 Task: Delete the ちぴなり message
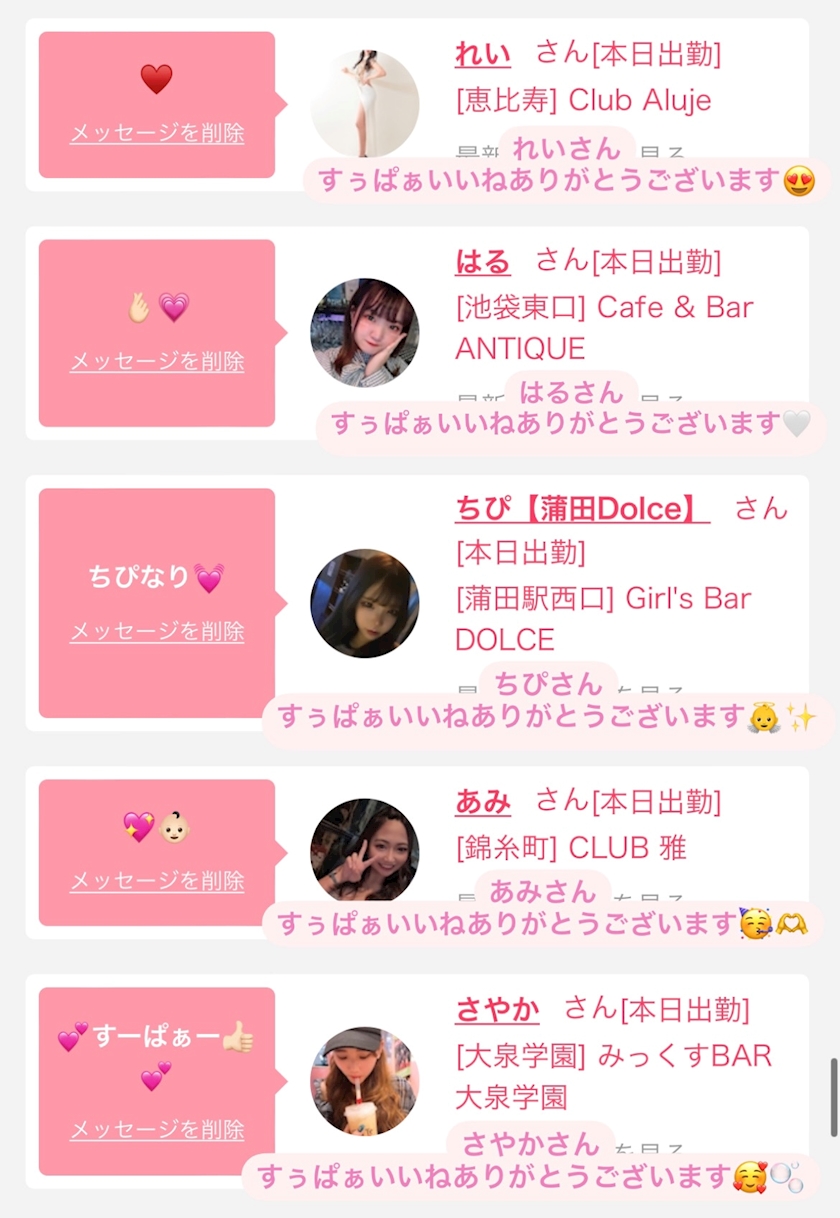(157, 632)
